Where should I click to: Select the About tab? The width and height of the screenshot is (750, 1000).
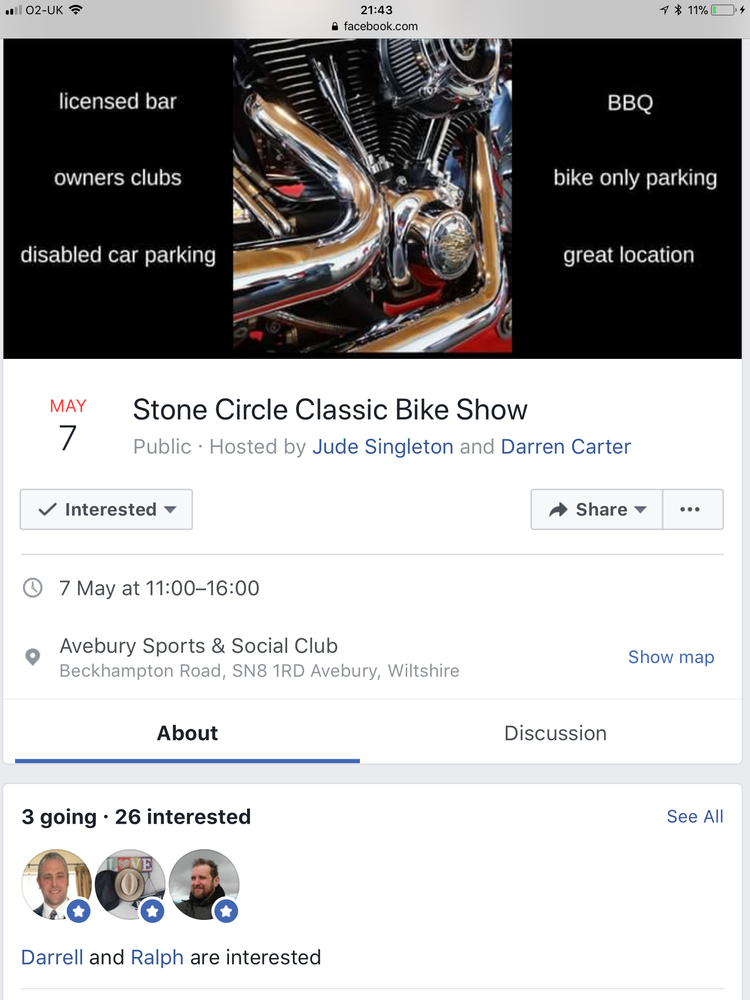187,733
